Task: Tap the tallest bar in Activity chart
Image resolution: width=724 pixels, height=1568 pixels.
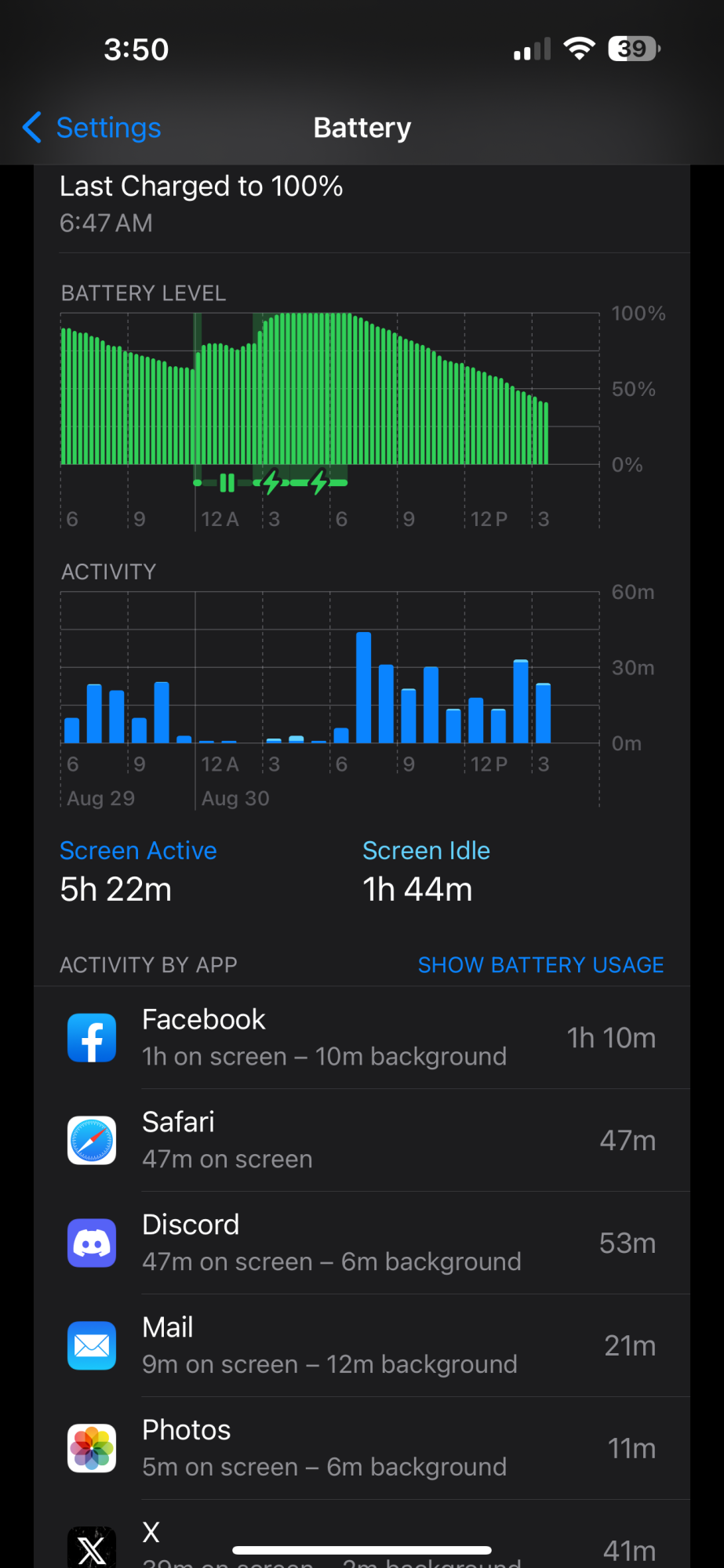Action: (363, 687)
